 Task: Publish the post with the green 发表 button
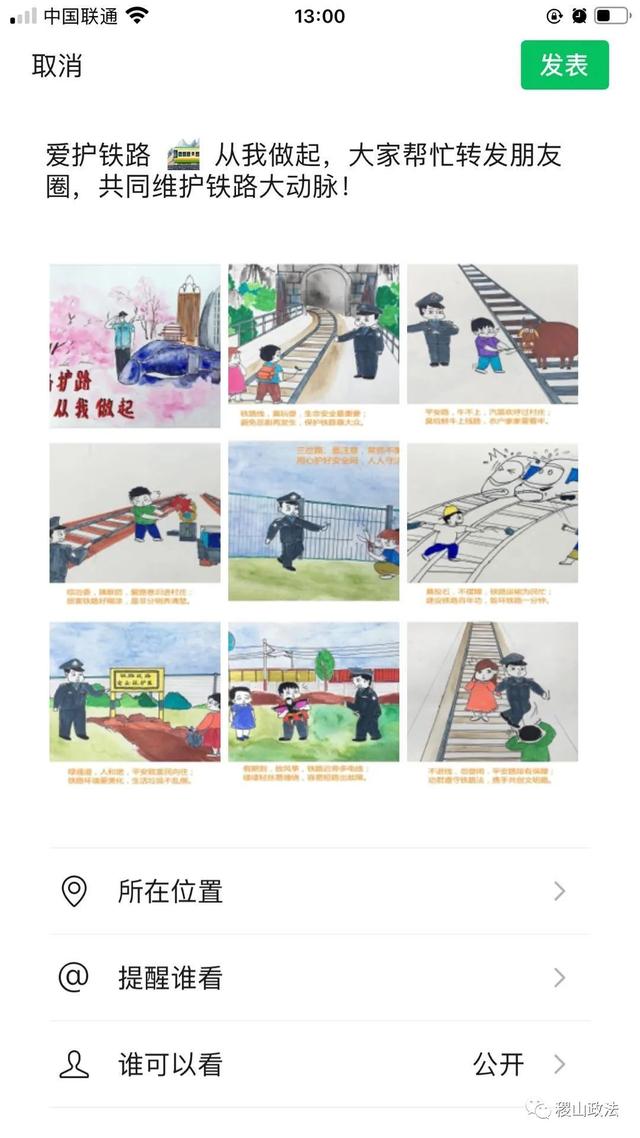[x=564, y=65]
